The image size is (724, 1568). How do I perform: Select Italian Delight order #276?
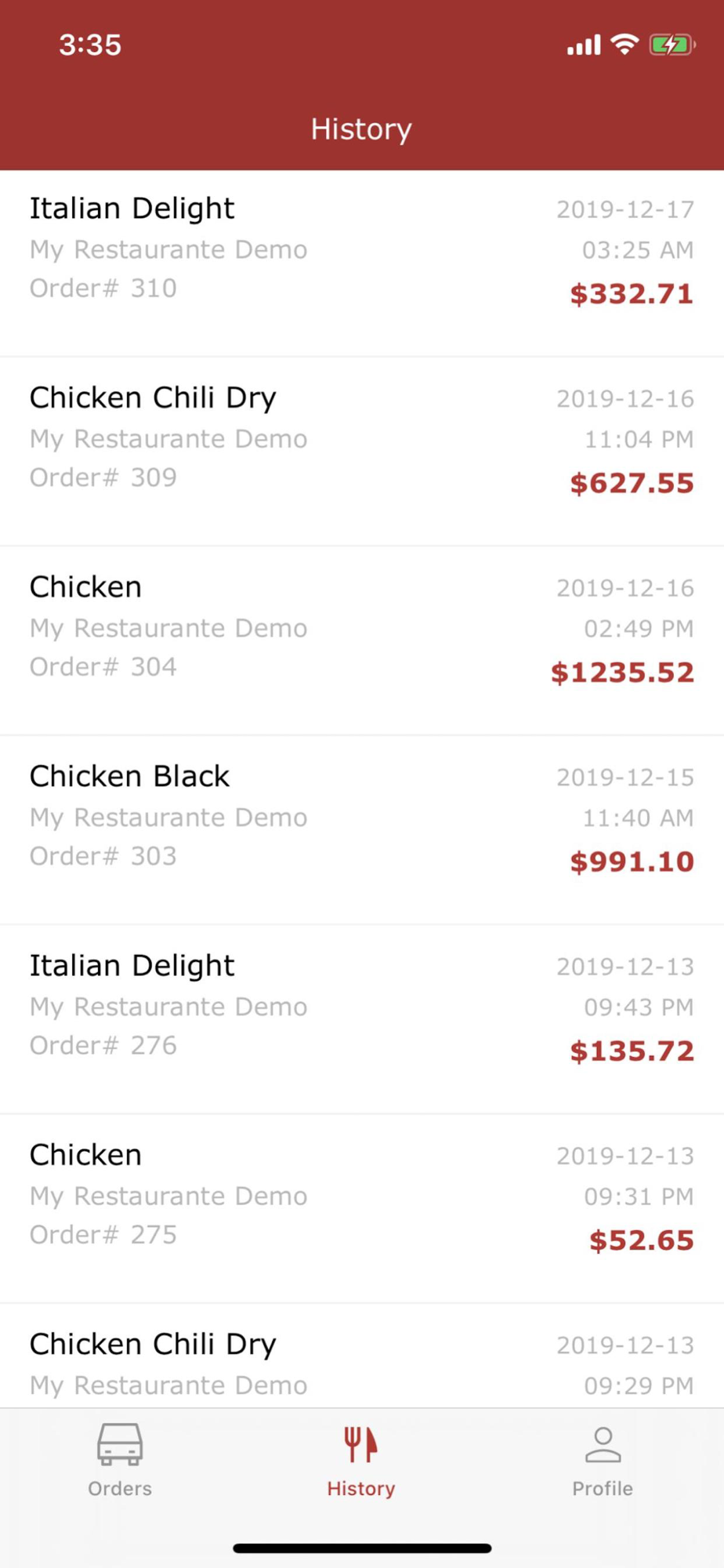tap(362, 1019)
